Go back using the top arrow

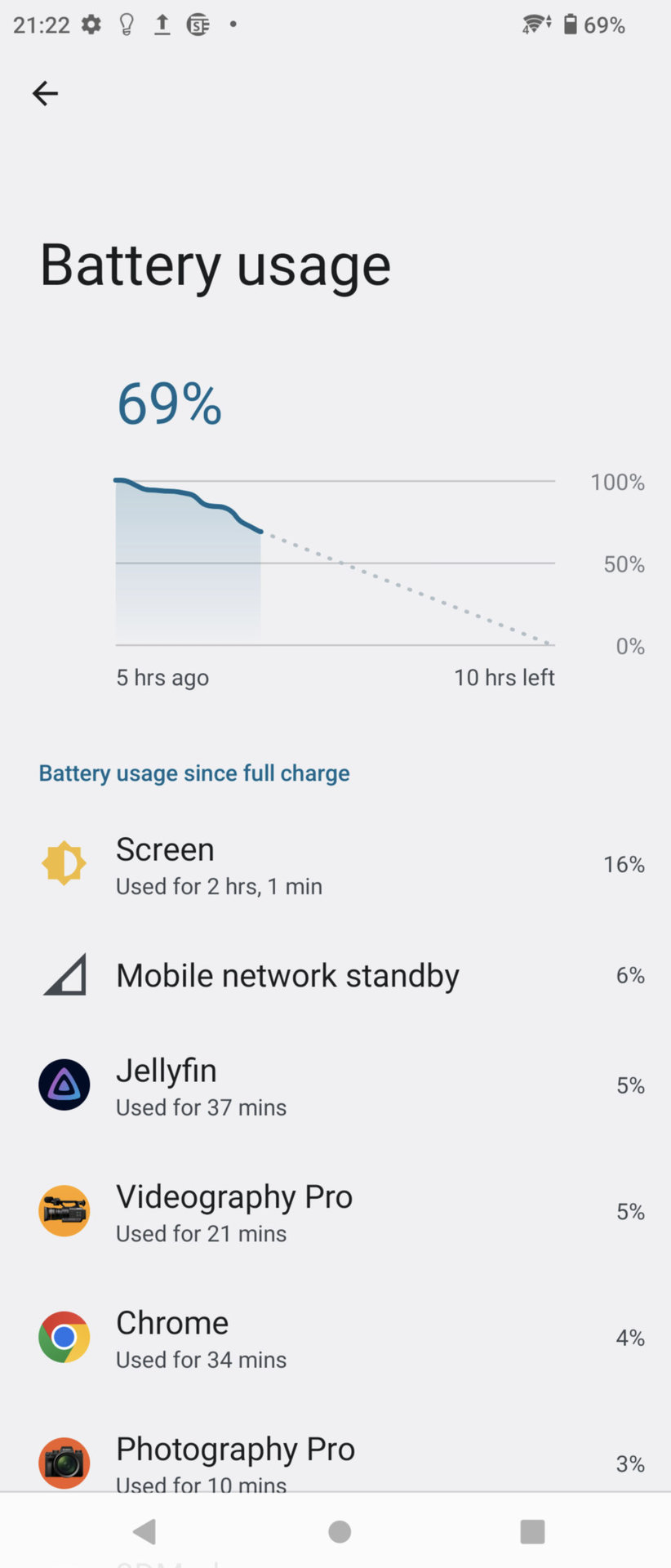tap(45, 93)
